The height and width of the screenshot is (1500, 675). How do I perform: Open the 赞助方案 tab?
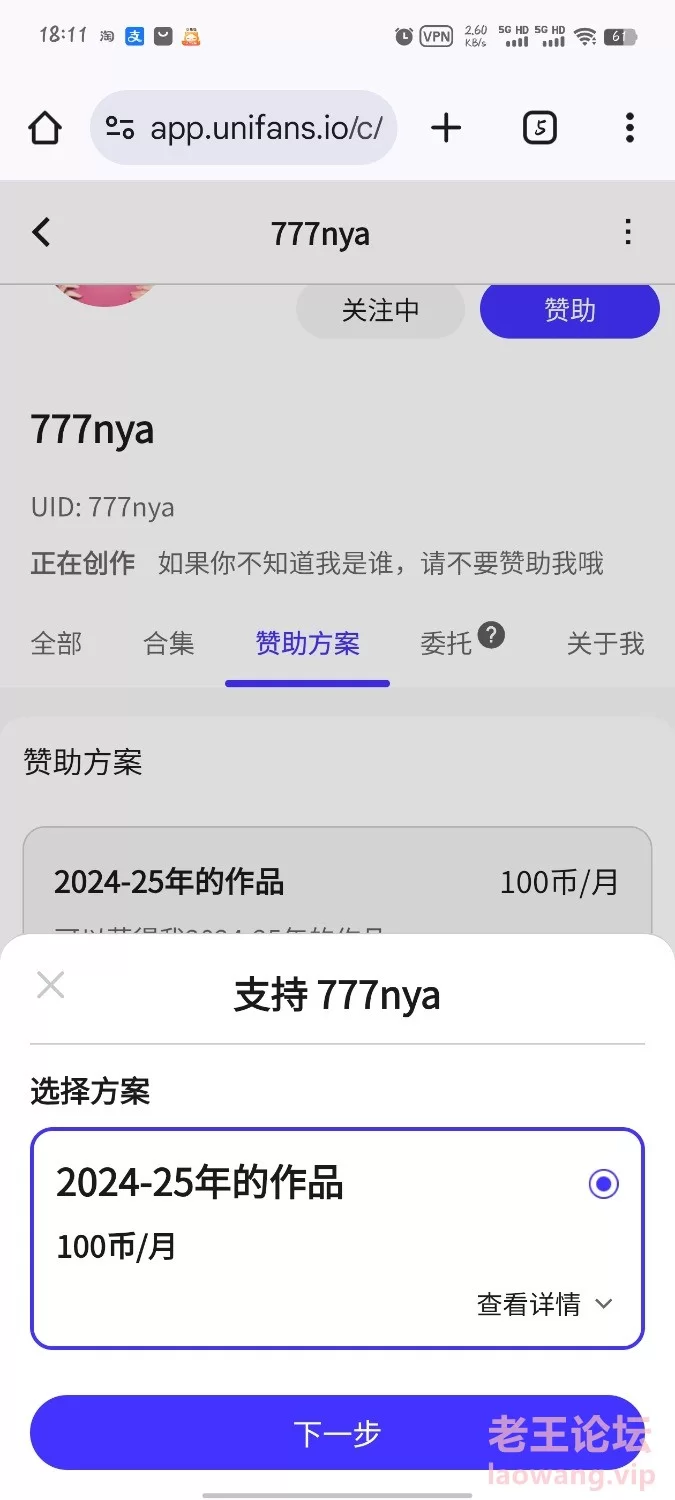tap(307, 643)
